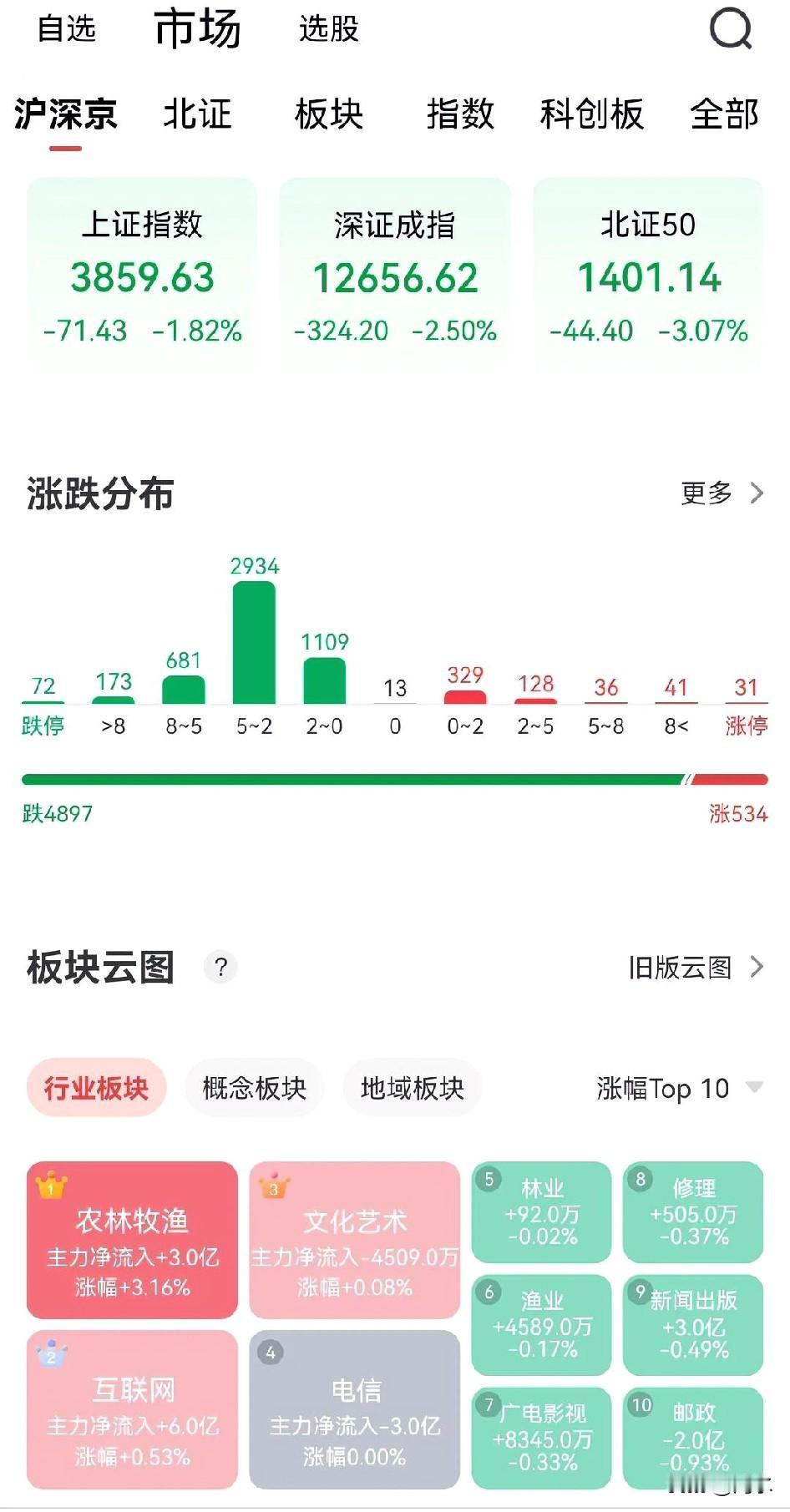Screen dimensions: 790x1512
Task: Click the rank 4 badge on 电信 tile
Action: [x=269, y=1353]
